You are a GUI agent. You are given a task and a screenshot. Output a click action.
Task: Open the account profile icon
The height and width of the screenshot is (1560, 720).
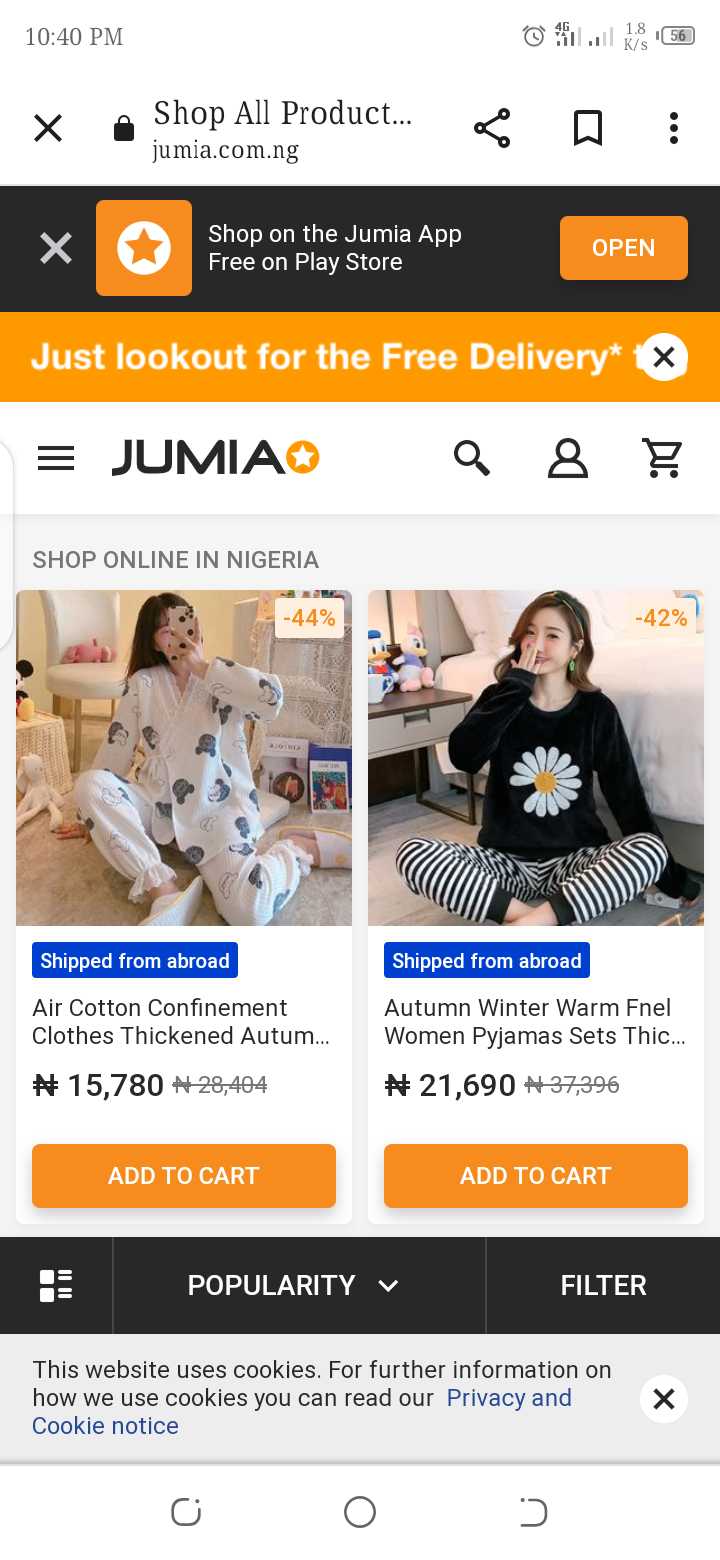pos(567,458)
